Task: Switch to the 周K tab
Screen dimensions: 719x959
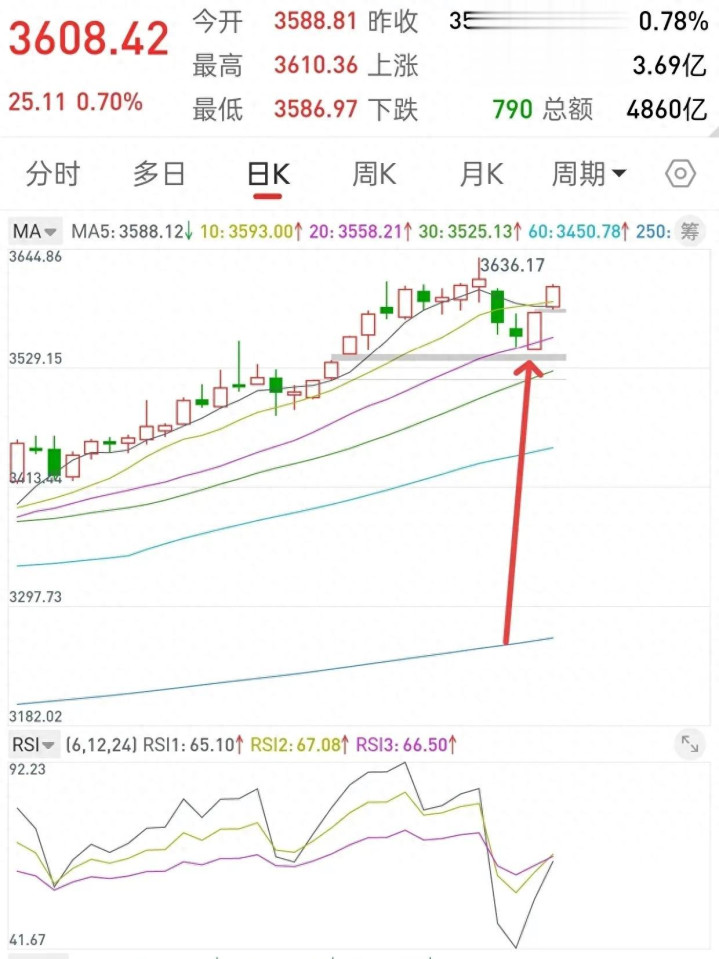Action: click(x=374, y=174)
